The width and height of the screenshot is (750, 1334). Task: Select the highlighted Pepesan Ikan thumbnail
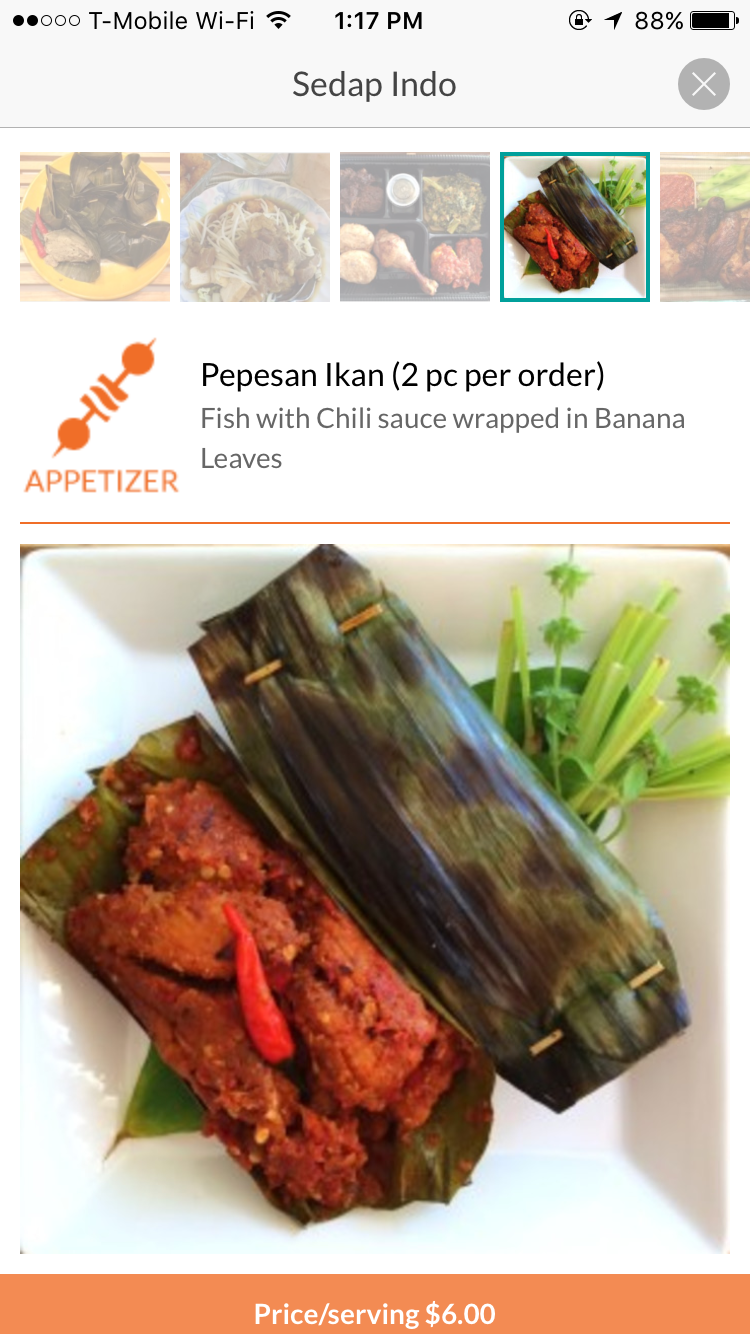tap(575, 227)
